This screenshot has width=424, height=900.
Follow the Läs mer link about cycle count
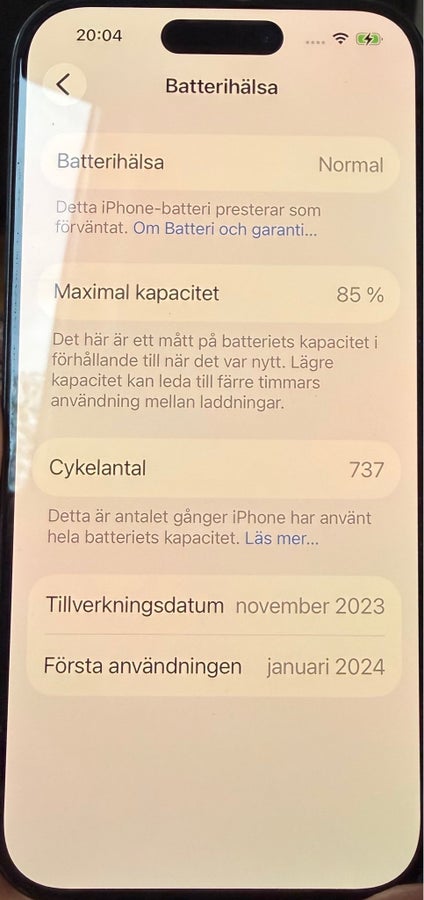point(282,539)
